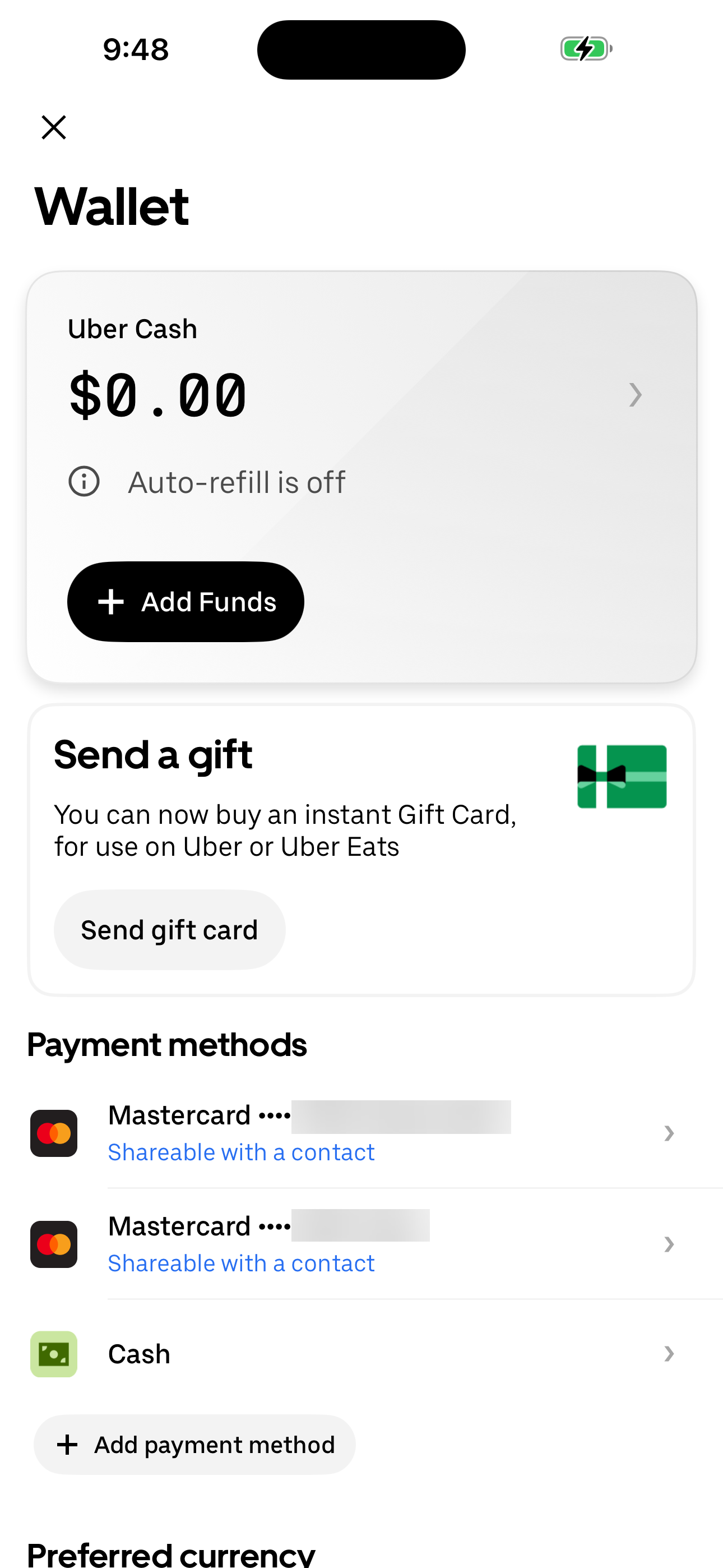Expand the first Mastercard entry
723x1568 pixels.
click(x=669, y=1133)
